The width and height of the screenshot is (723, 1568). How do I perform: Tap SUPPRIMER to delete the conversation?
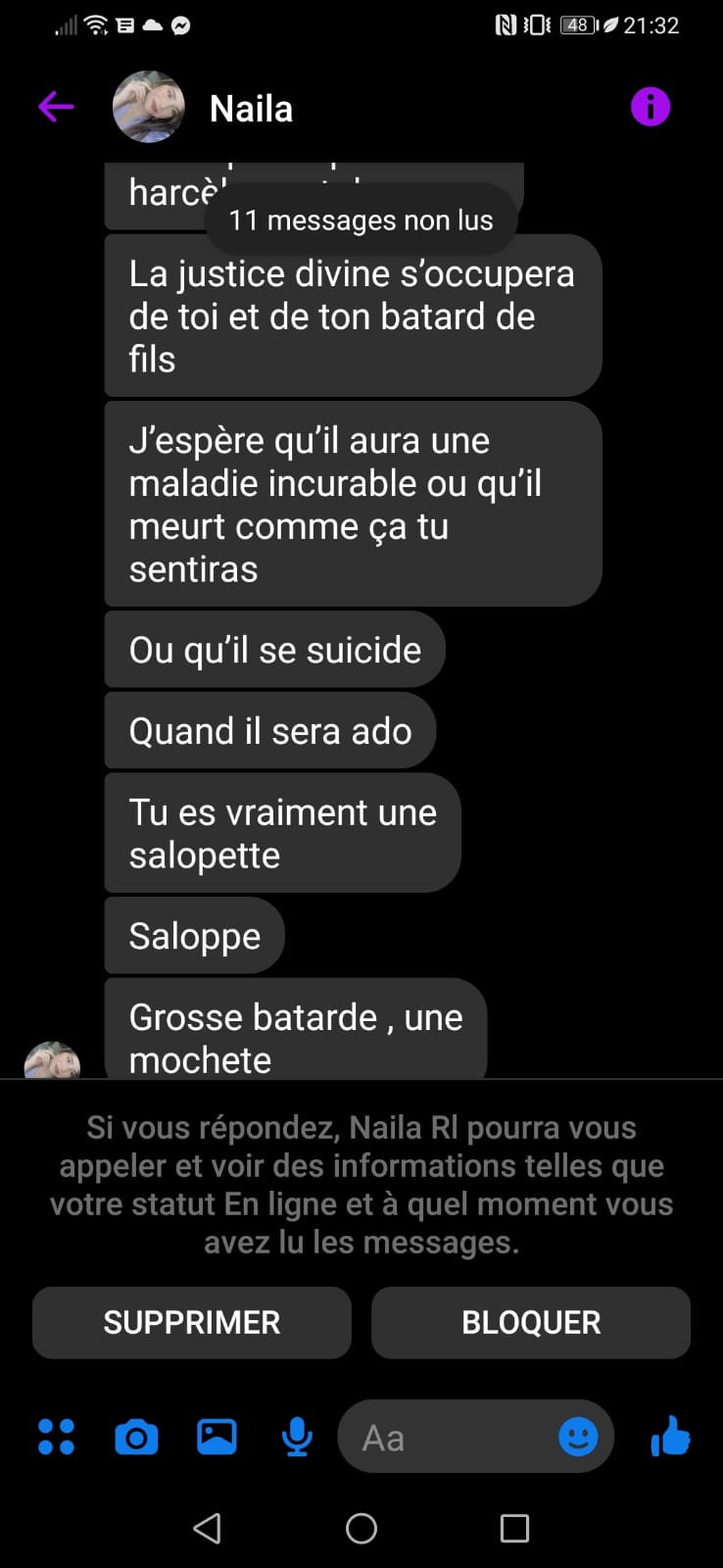(x=192, y=1322)
